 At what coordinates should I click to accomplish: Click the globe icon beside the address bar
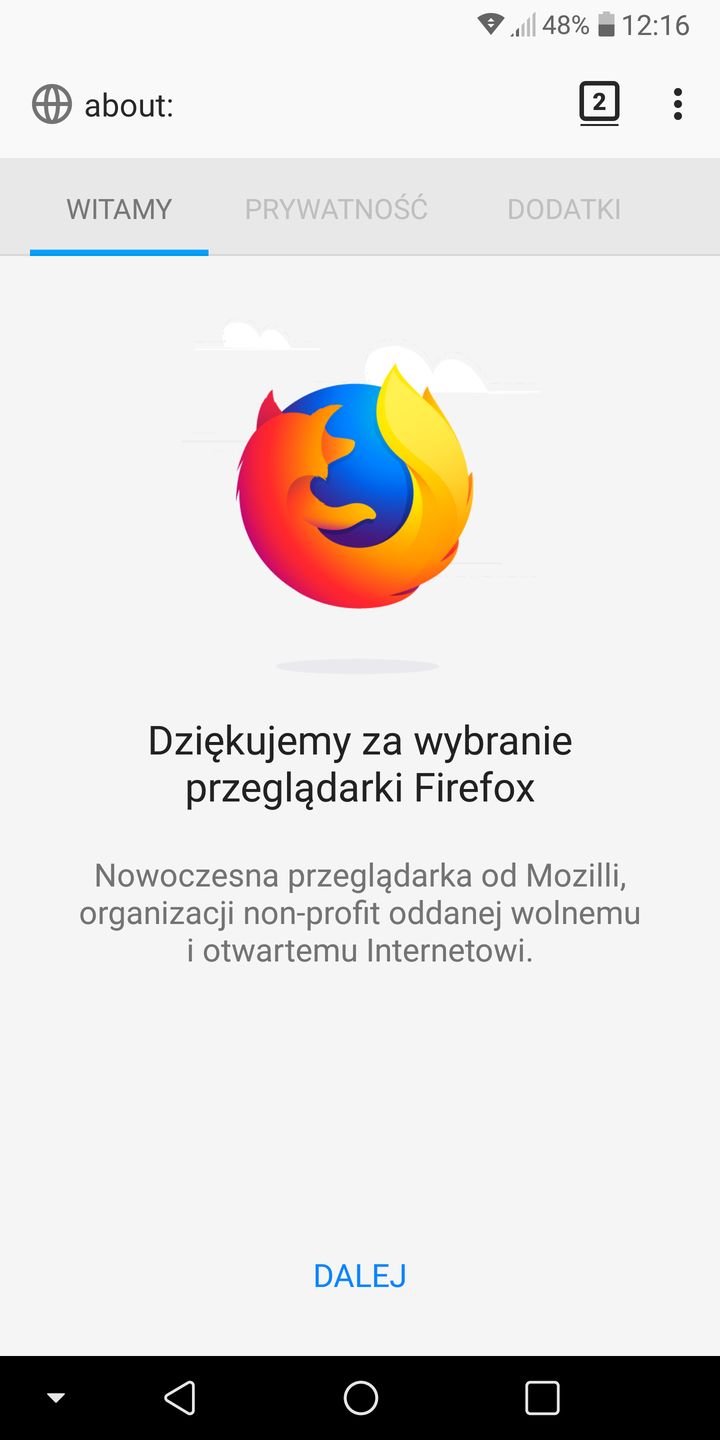pos(51,104)
